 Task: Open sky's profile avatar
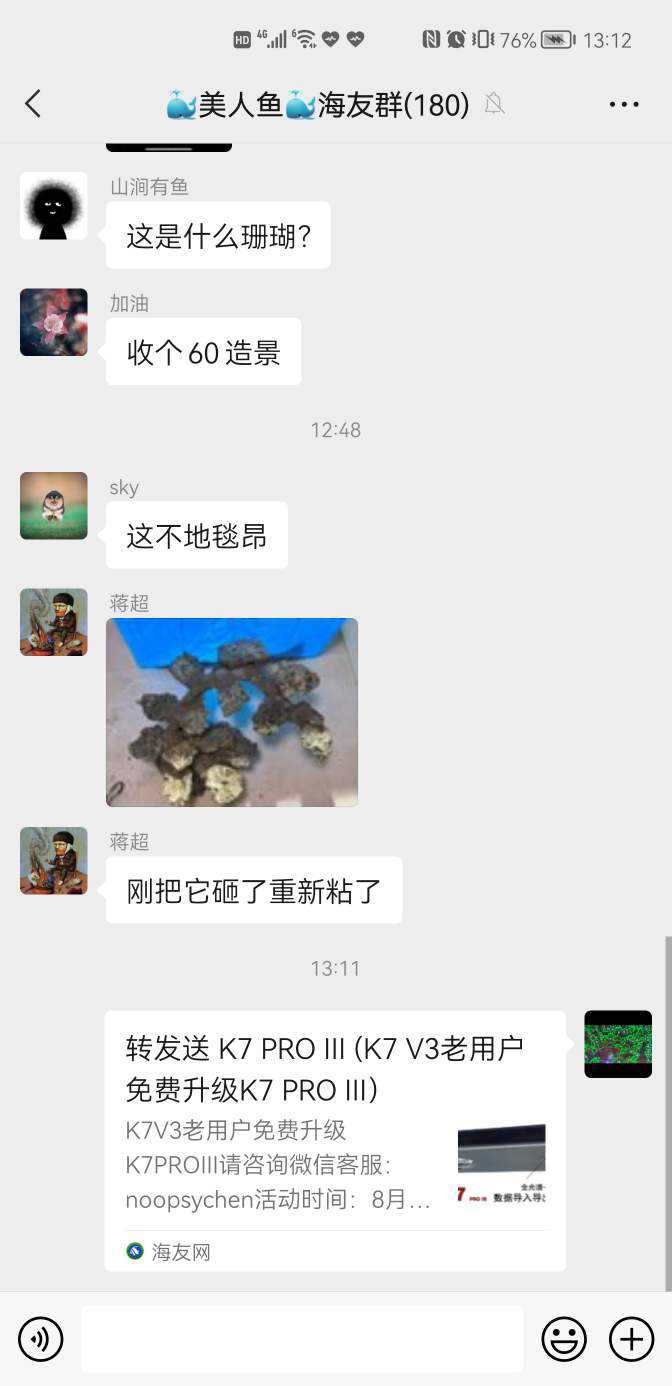click(x=54, y=506)
